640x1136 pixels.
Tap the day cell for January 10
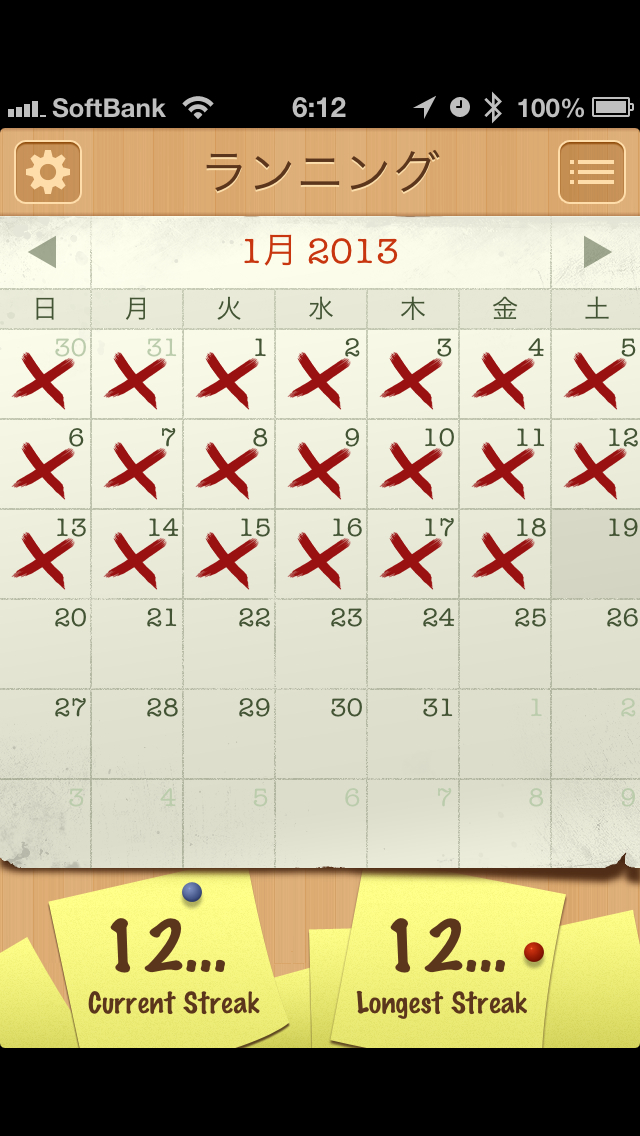[x=413, y=465]
